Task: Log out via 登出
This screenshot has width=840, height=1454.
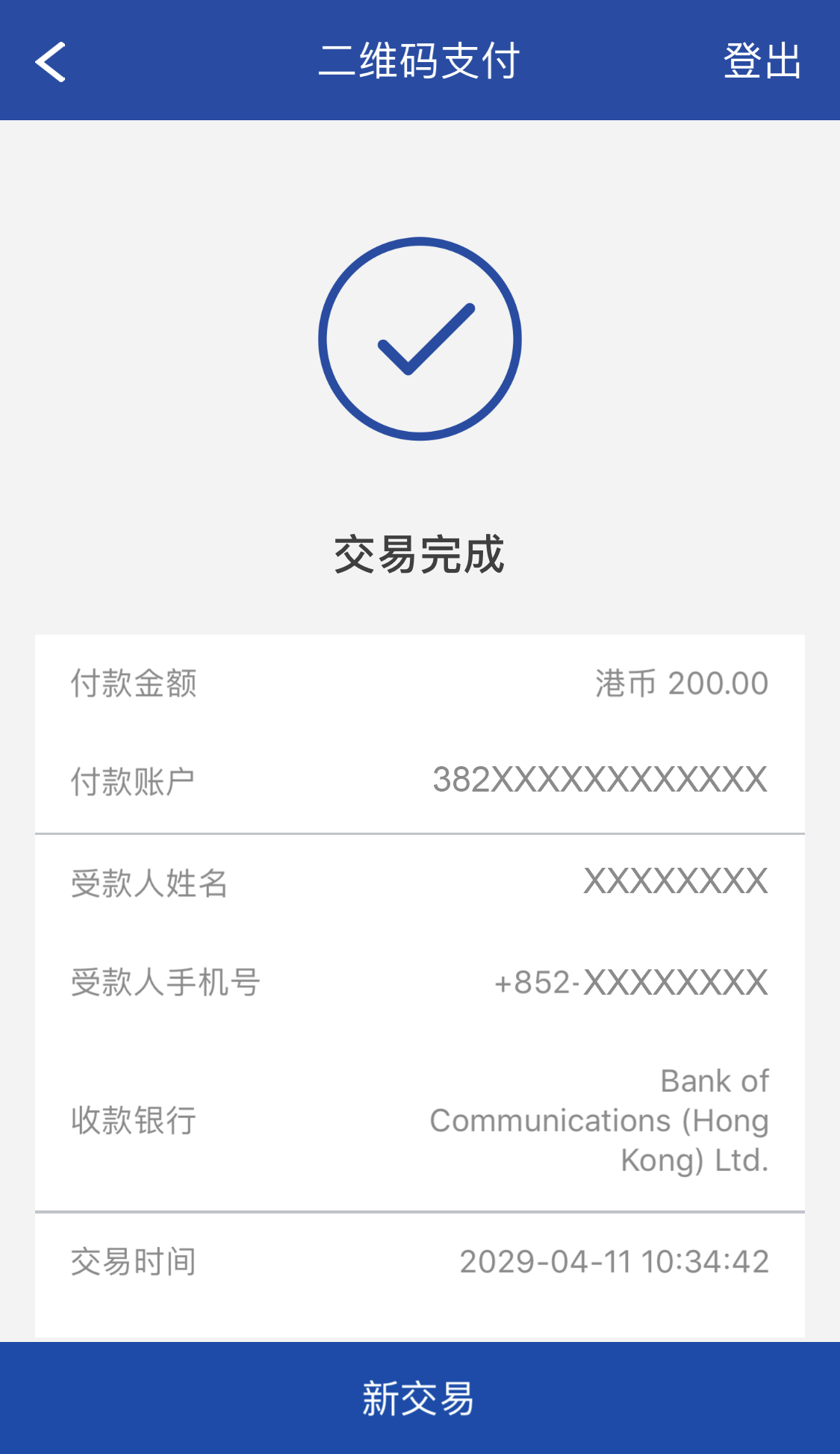Action: tap(762, 61)
